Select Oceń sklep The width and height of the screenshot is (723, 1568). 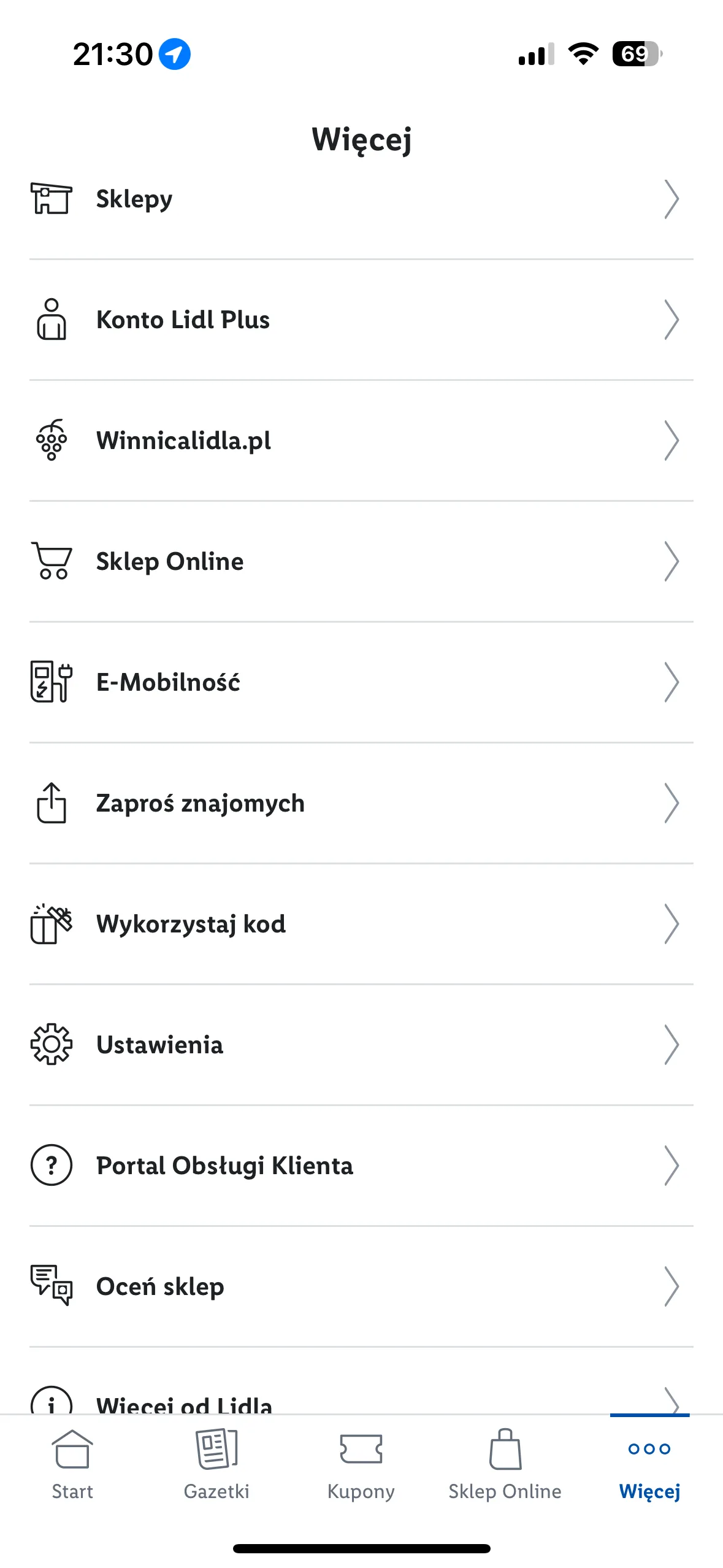361,1286
